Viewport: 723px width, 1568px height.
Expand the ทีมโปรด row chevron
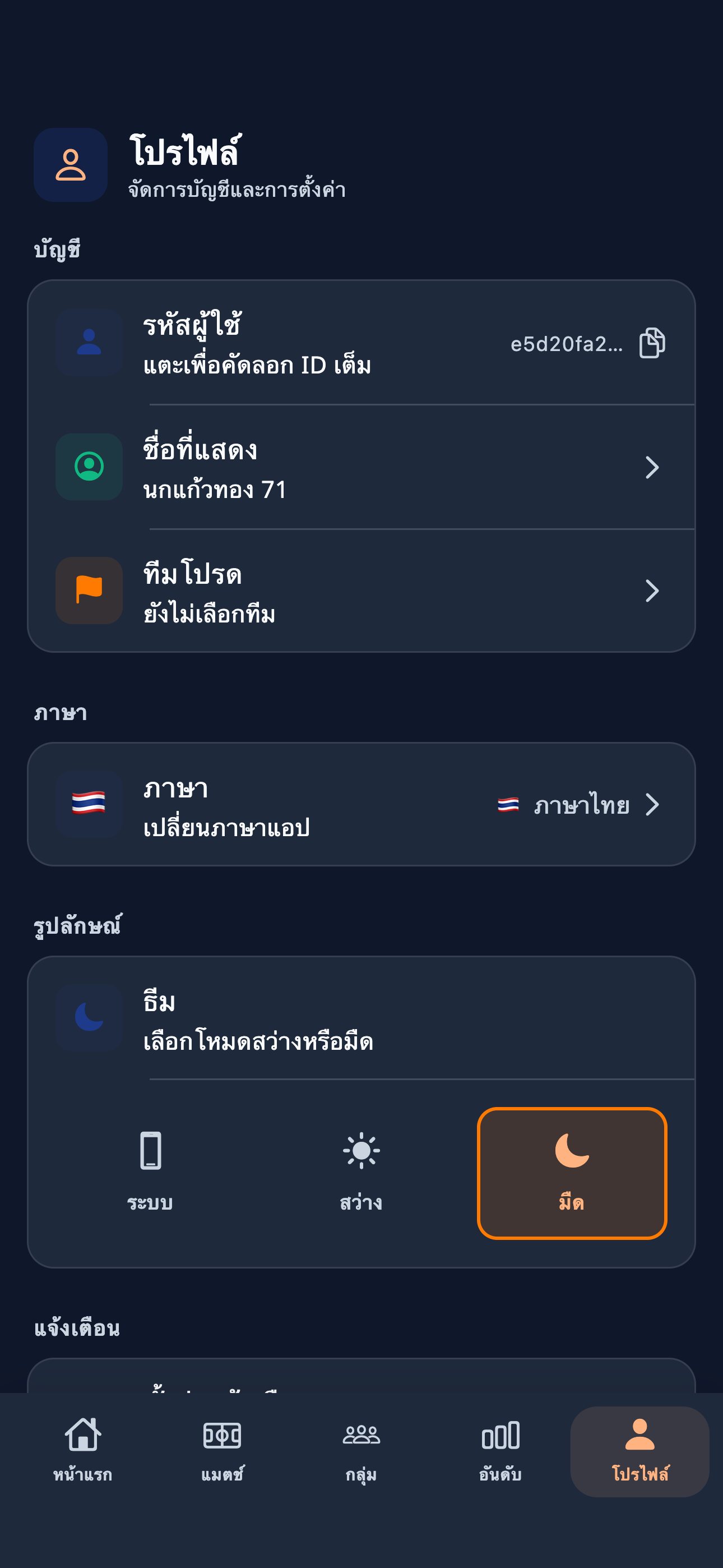click(x=653, y=591)
